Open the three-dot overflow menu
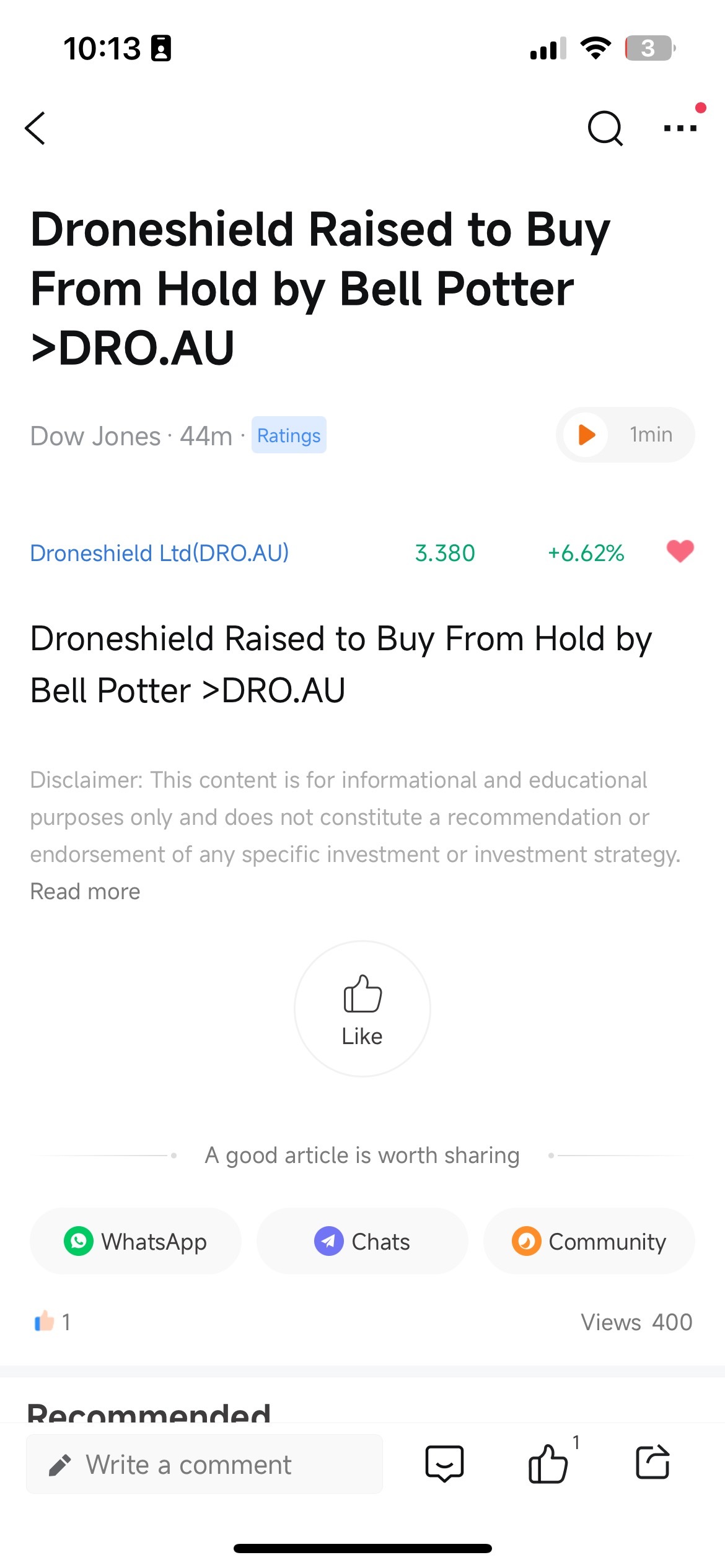 pos(680,128)
